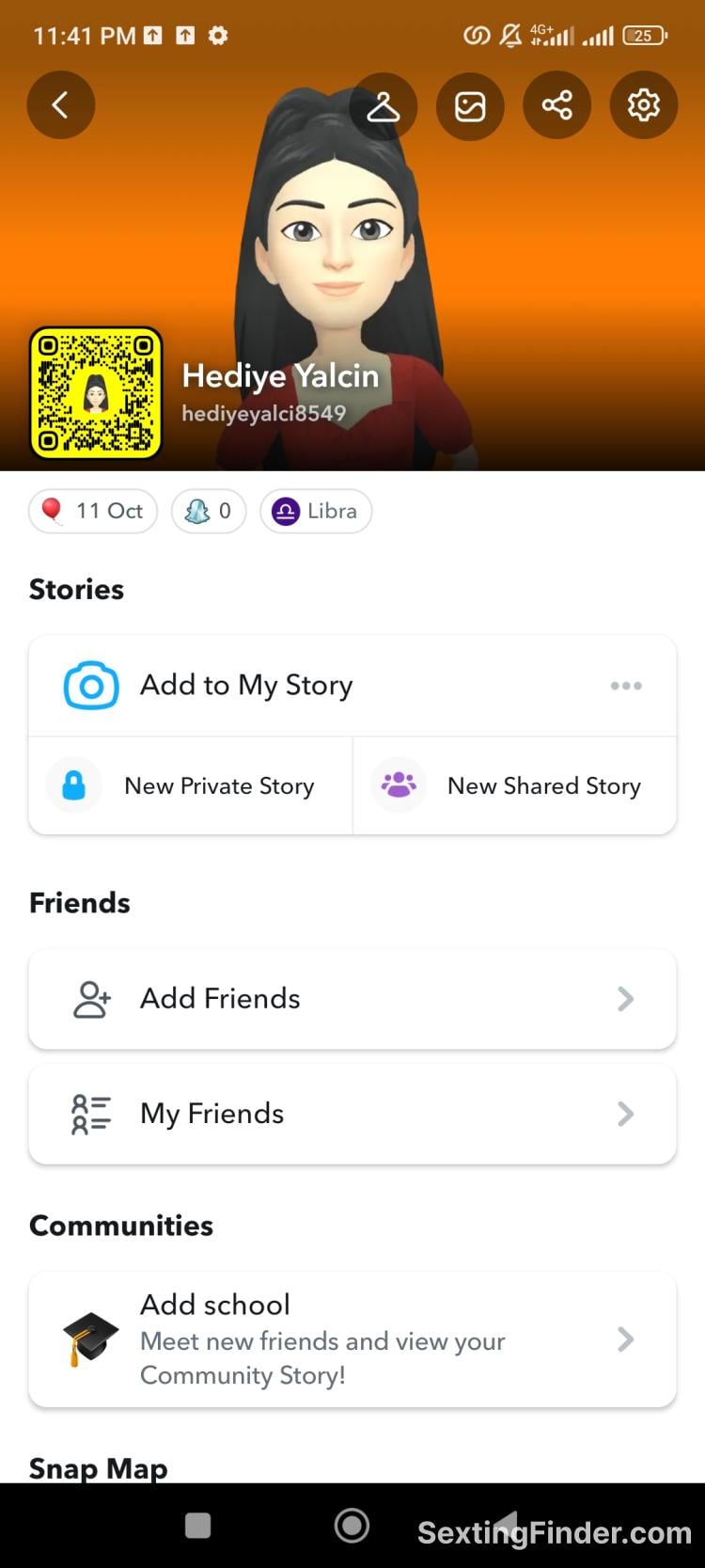Create a New Shared Story

(x=514, y=785)
